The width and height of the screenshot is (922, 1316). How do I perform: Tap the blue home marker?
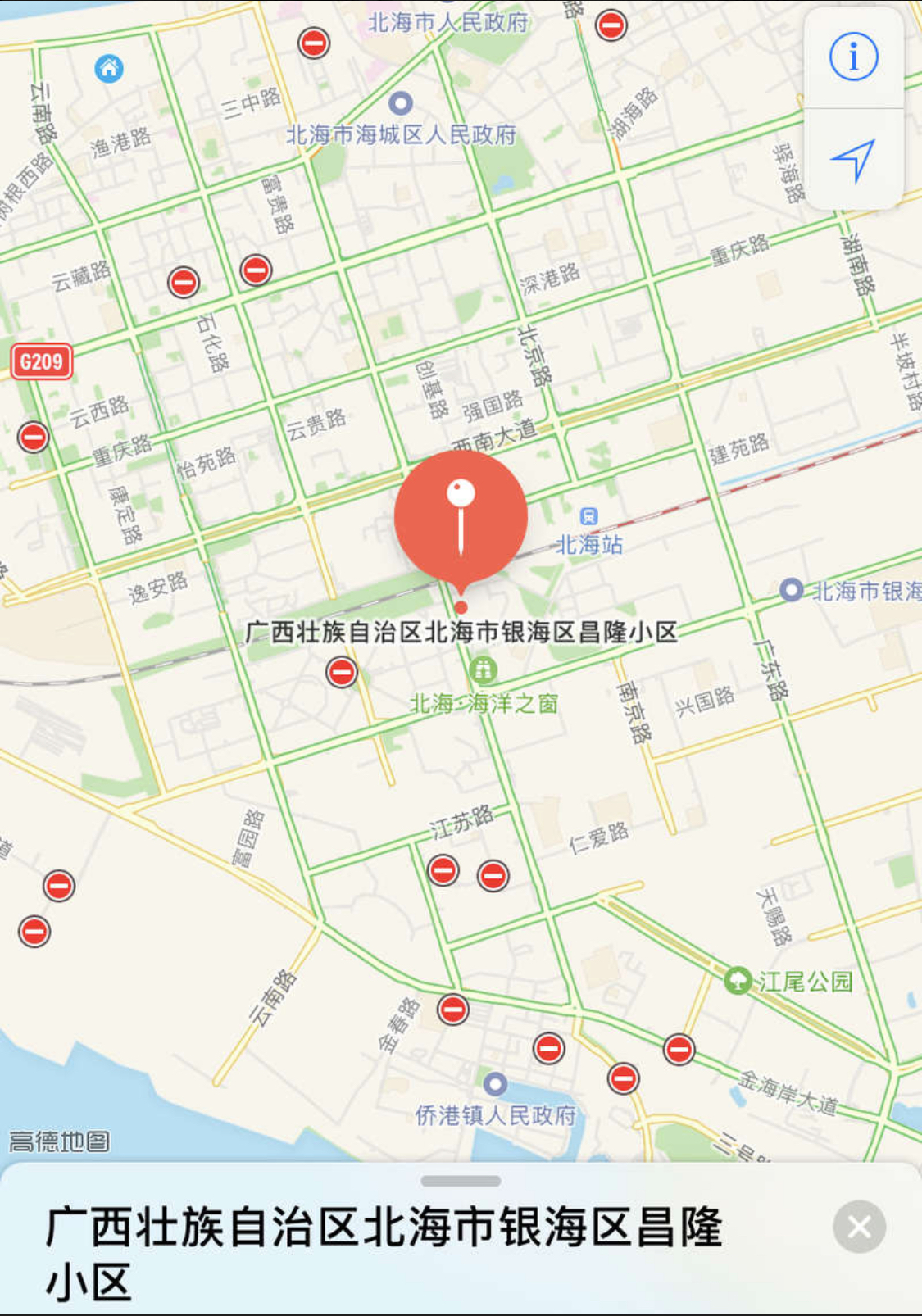click(109, 68)
